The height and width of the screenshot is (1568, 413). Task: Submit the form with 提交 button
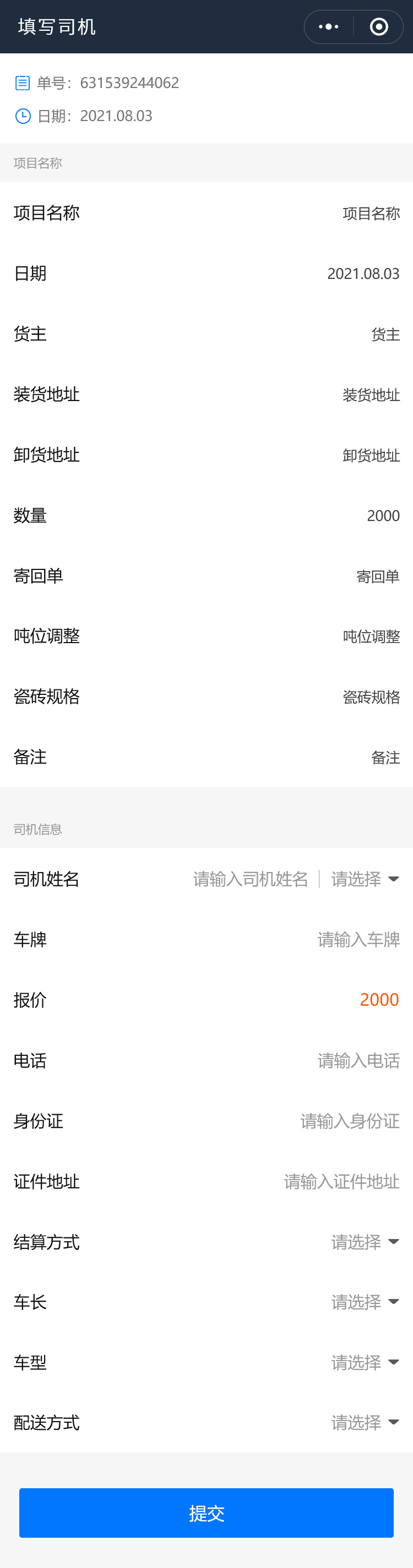coord(206,1512)
